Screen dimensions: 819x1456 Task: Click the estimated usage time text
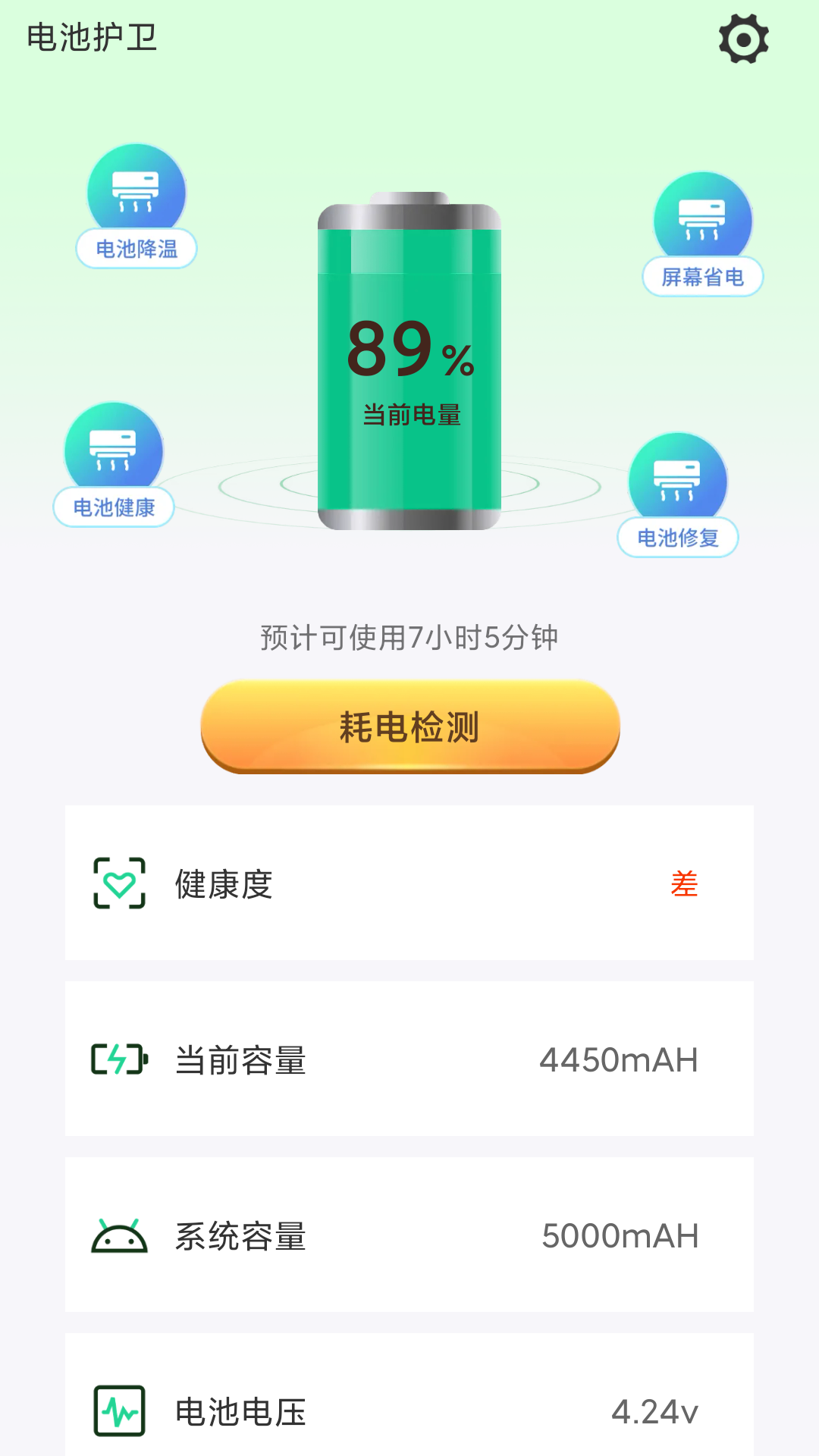point(409,637)
